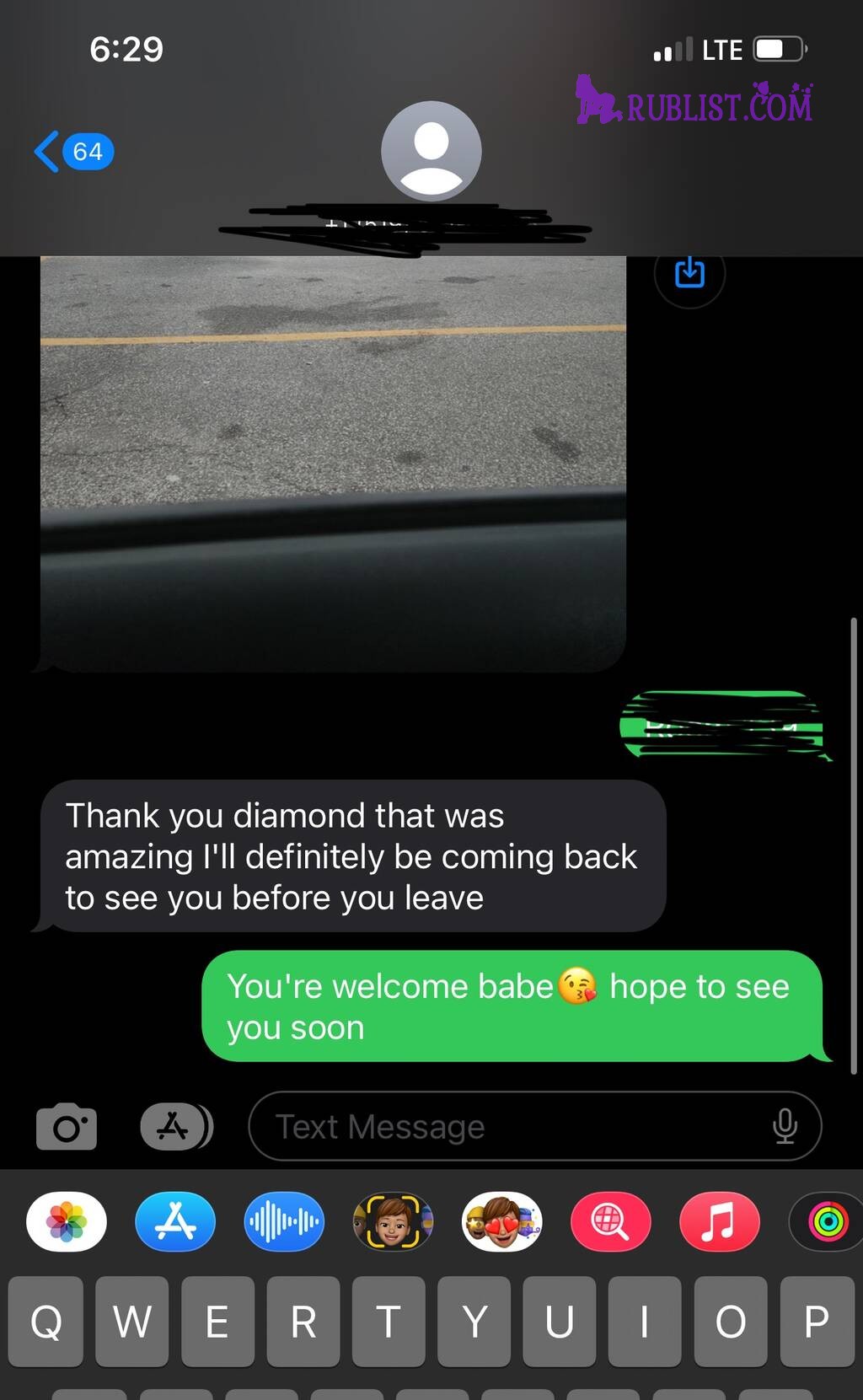863x1400 pixels.
Task: Go back to the messages list
Action: (x=71, y=152)
